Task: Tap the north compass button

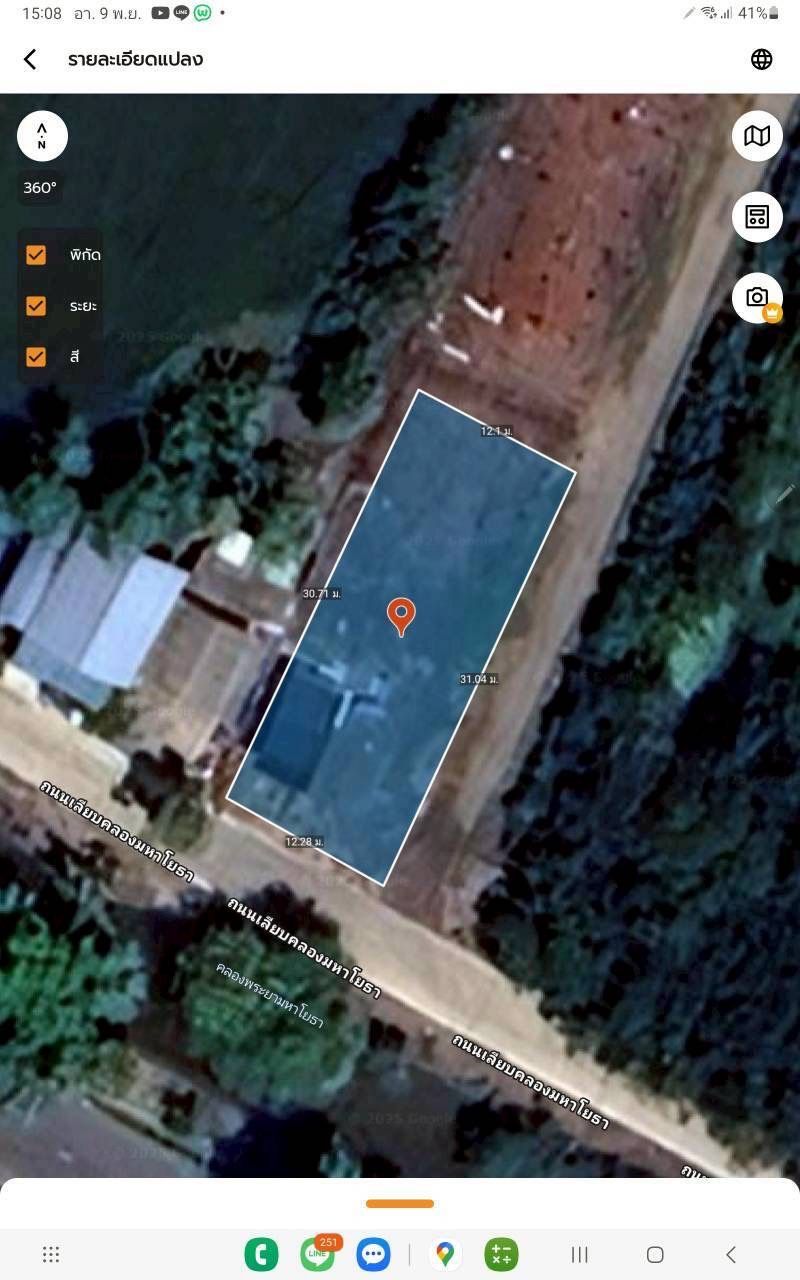Action: tap(42, 136)
